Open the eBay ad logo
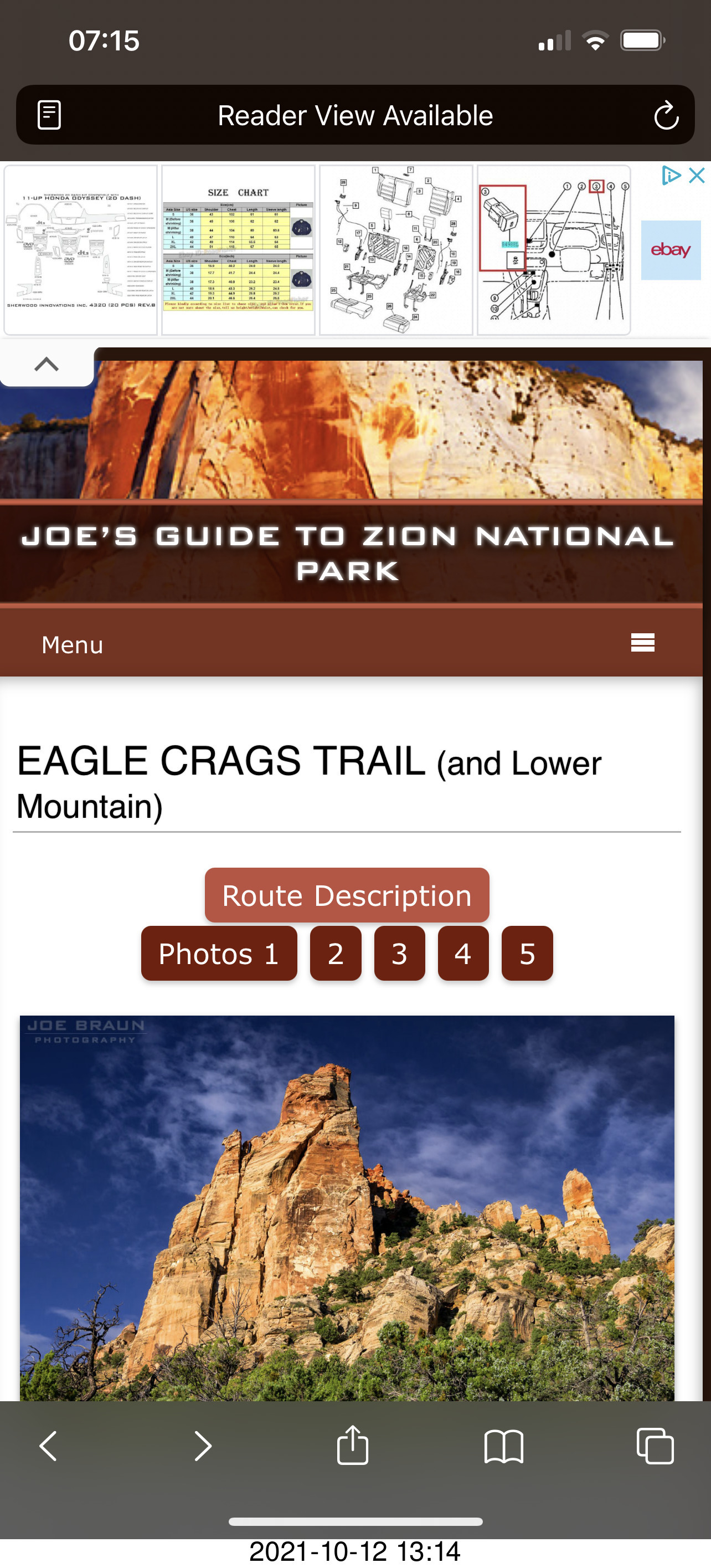The width and height of the screenshot is (711, 1568). 670,250
